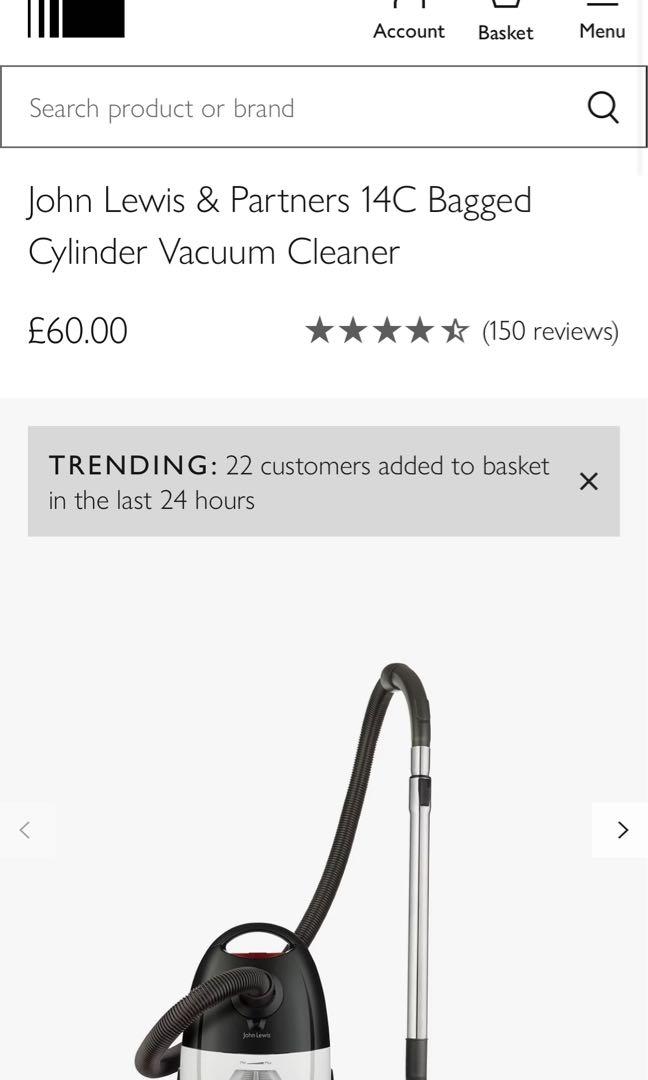Tap the search magnifier icon
The width and height of the screenshot is (648, 1080).
(x=603, y=107)
